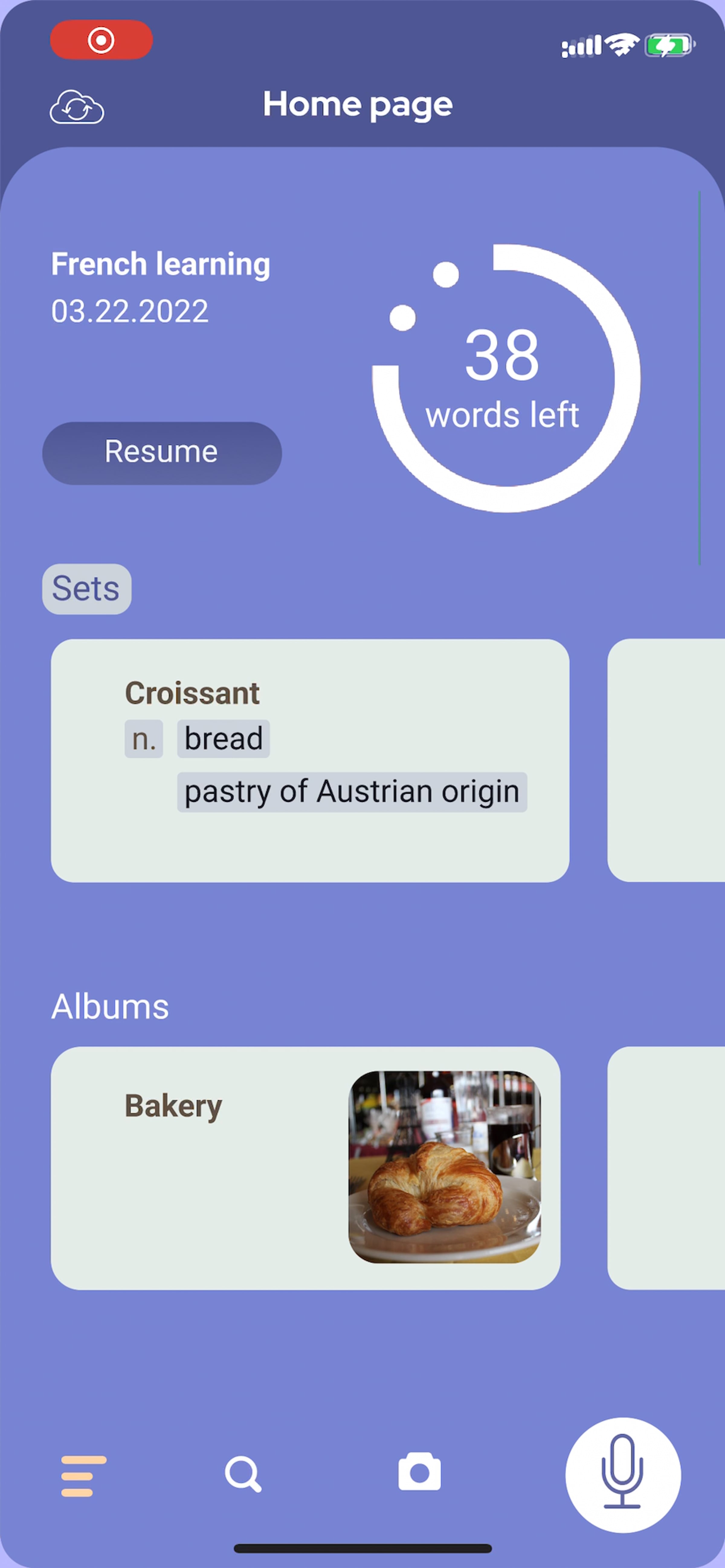Open the camera from bottom bar
Image resolution: width=725 pixels, height=1568 pixels.
point(419,1473)
